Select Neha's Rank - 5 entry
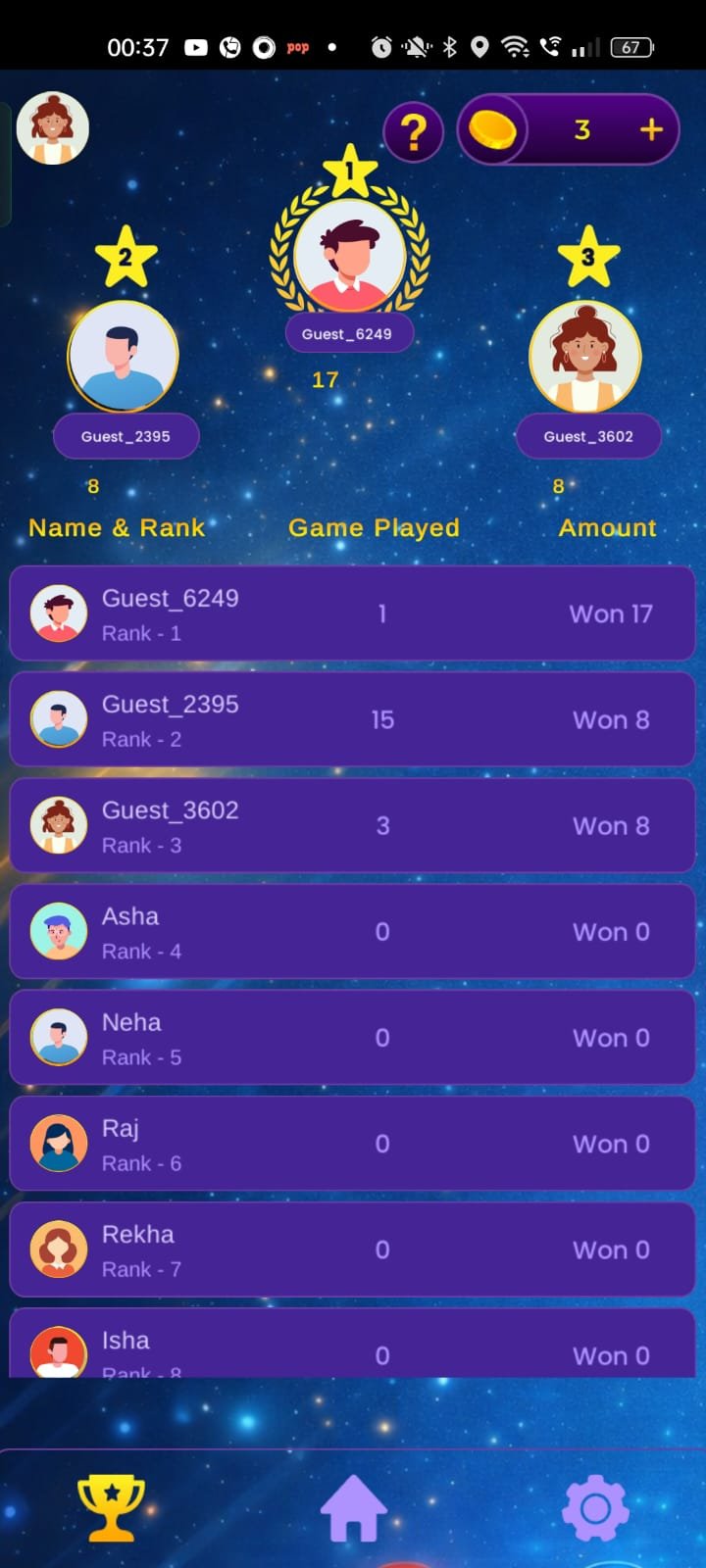Viewport: 706px width, 1568px height. [x=353, y=1037]
